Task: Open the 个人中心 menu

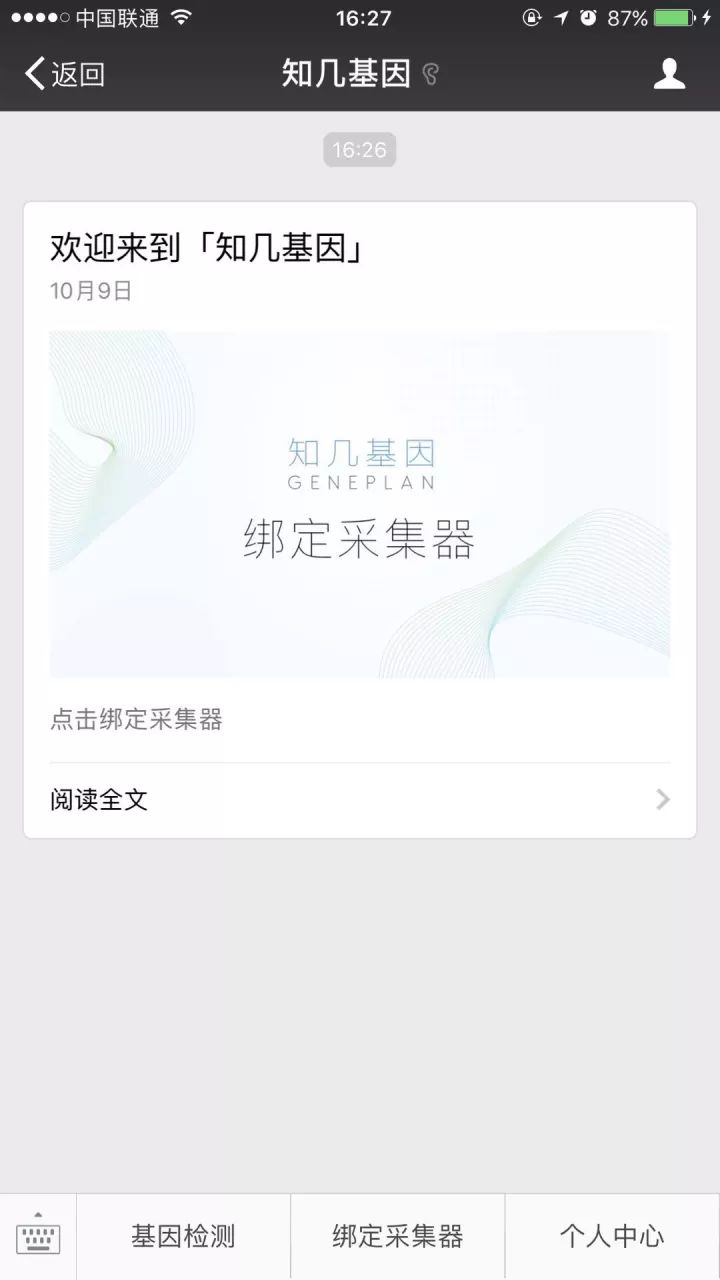Action: 612,1237
